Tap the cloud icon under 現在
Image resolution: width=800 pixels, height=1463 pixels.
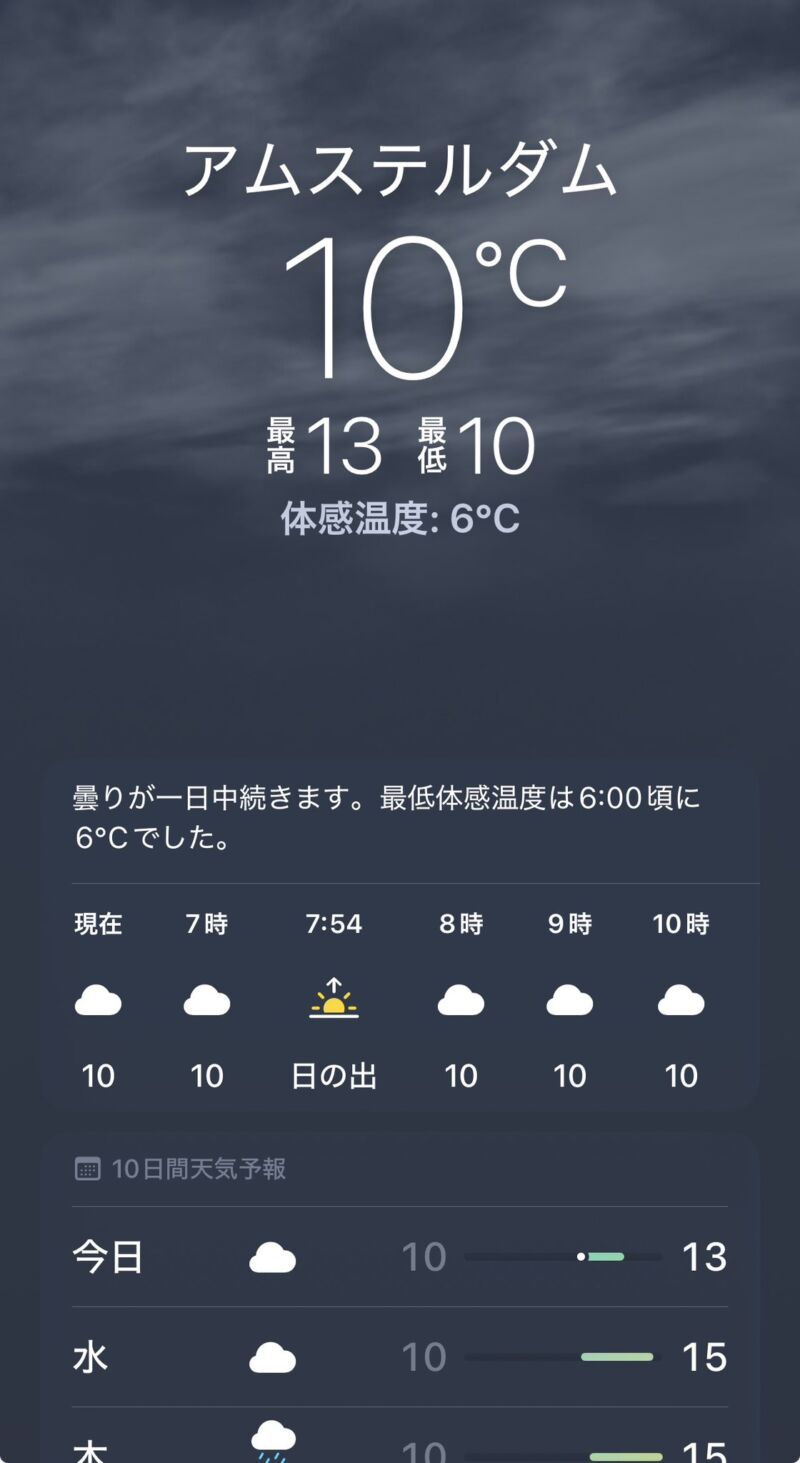coord(98,1000)
